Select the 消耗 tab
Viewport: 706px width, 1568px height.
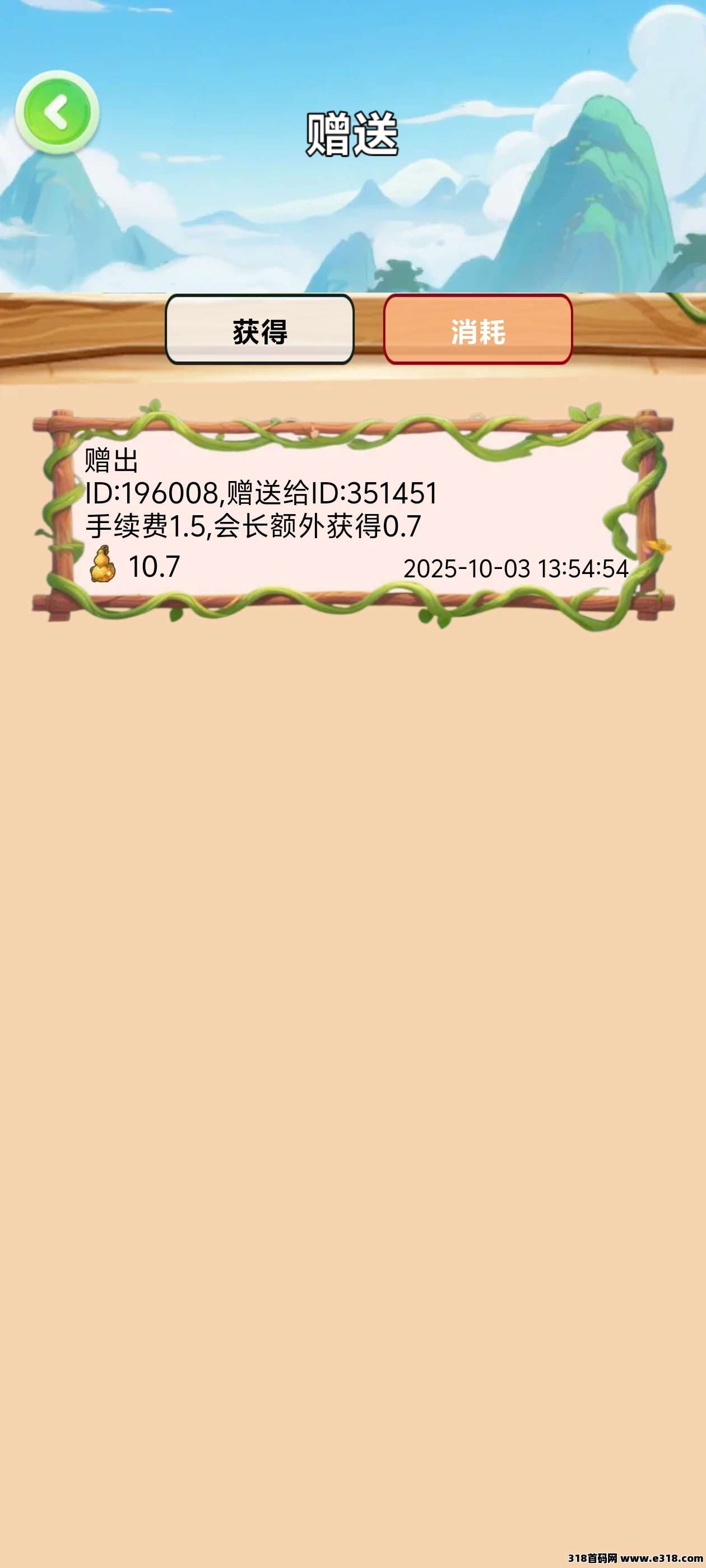(477, 330)
